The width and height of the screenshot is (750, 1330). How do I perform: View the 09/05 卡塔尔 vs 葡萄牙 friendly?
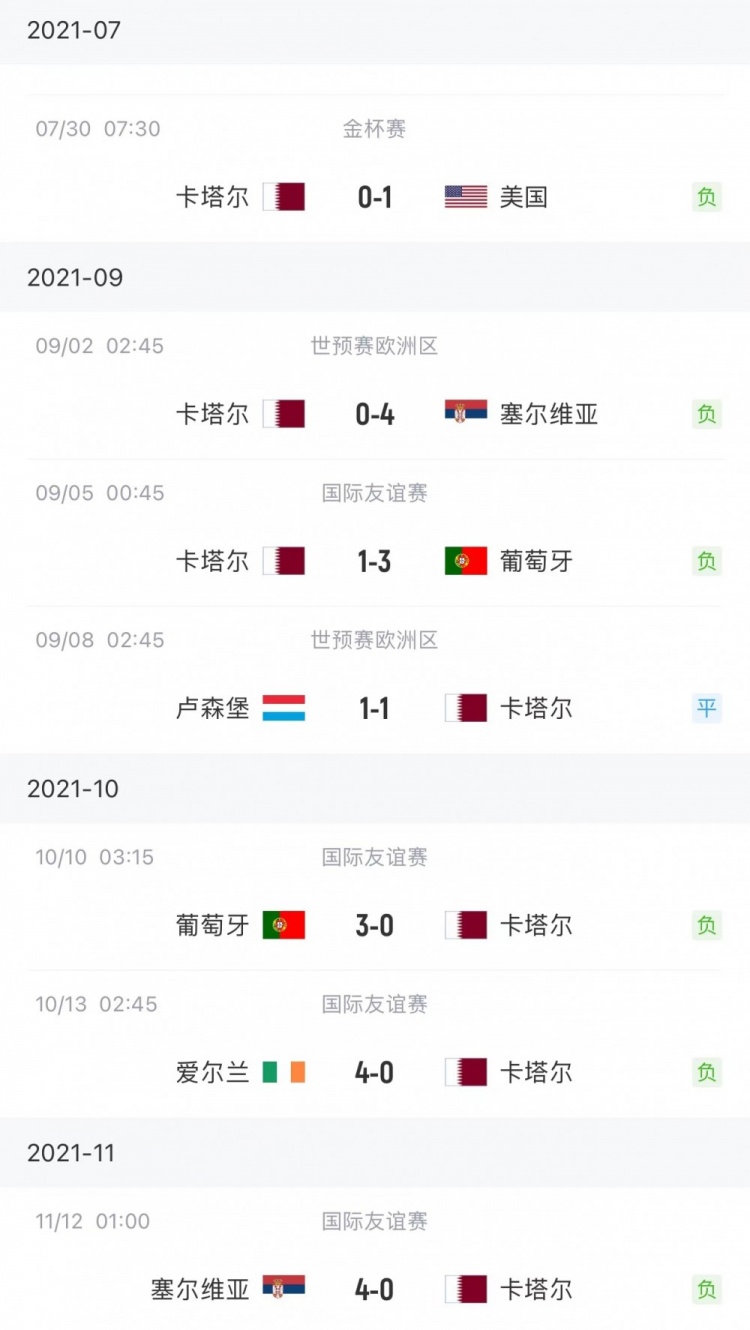point(375,533)
